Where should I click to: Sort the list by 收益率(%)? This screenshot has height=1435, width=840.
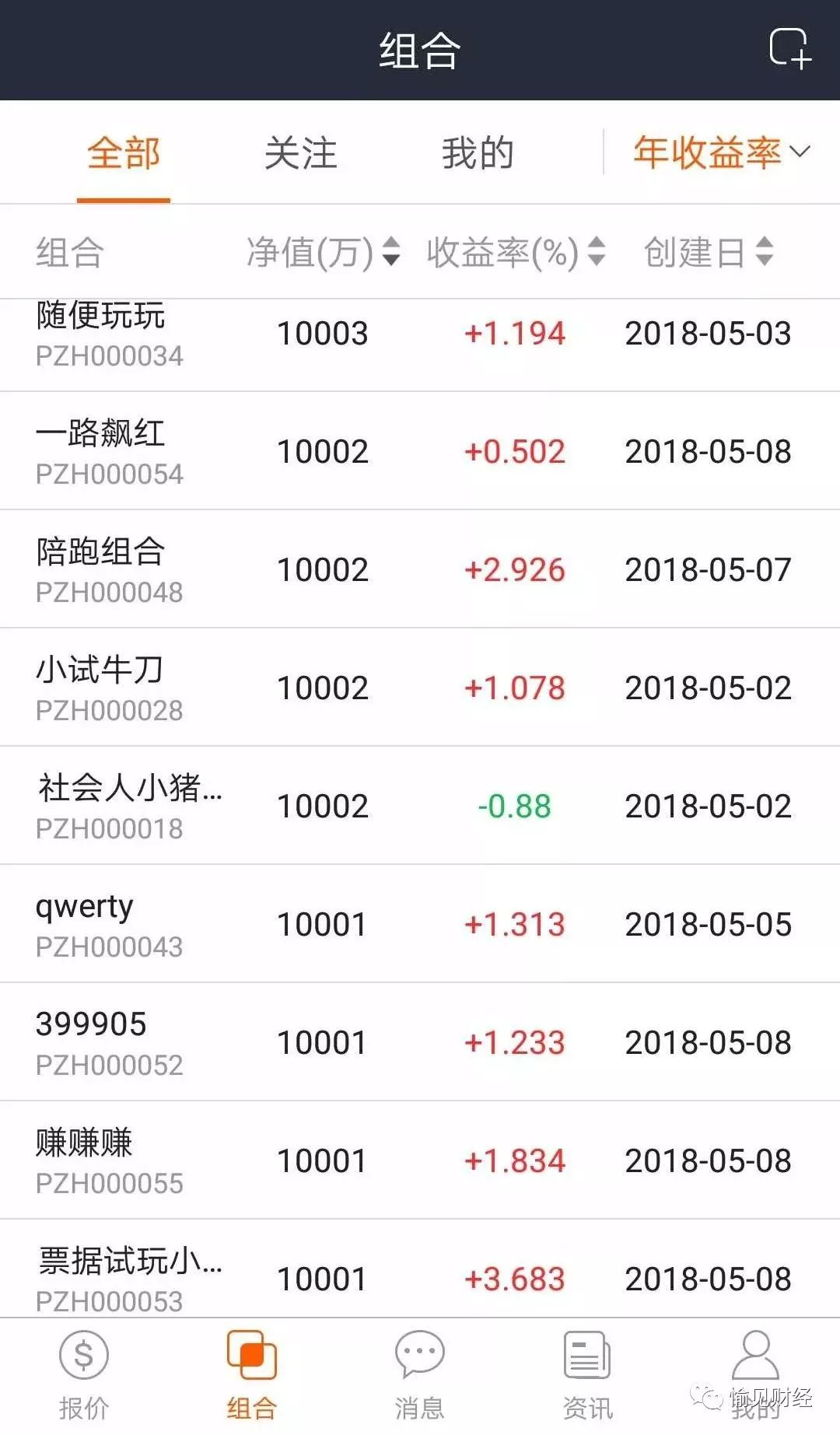516,252
